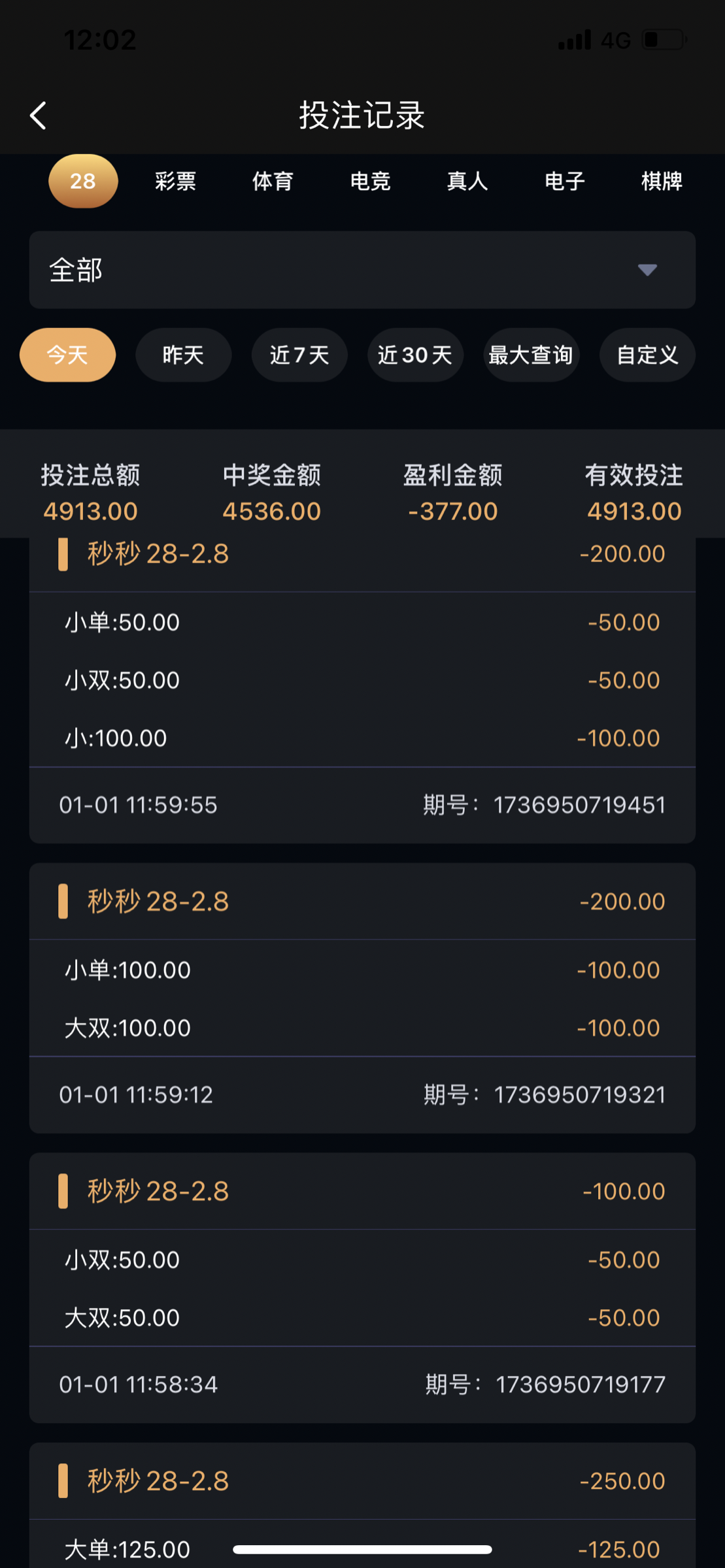Viewport: 725px width, 1568px height.
Task: Open the 电竞 section
Action: click(x=369, y=182)
